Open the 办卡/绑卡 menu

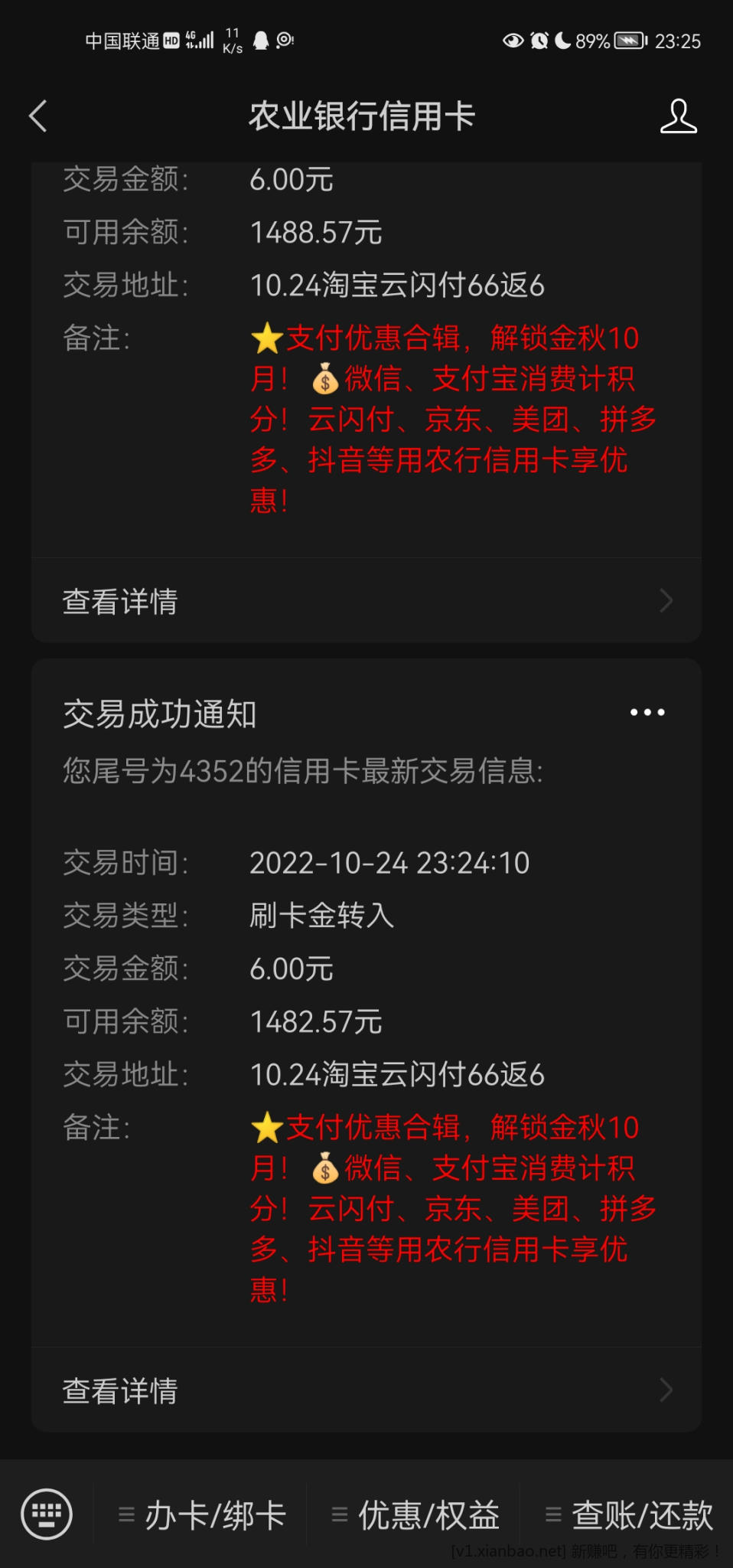coord(202,1515)
